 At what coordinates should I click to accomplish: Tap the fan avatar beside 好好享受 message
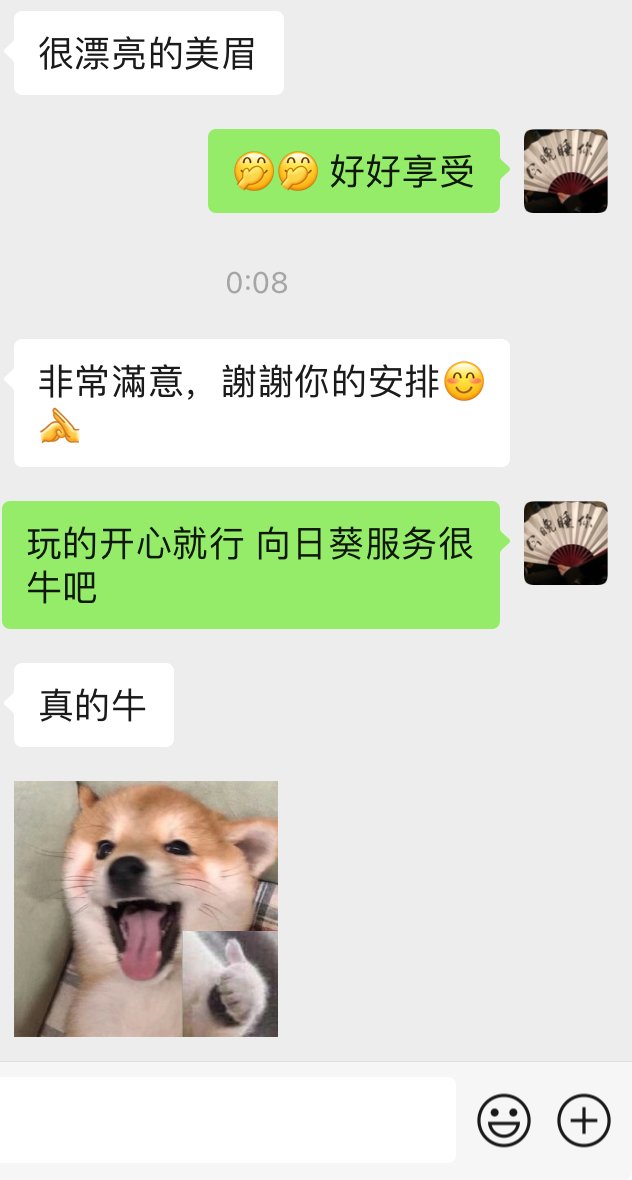pyautogui.click(x=566, y=171)
